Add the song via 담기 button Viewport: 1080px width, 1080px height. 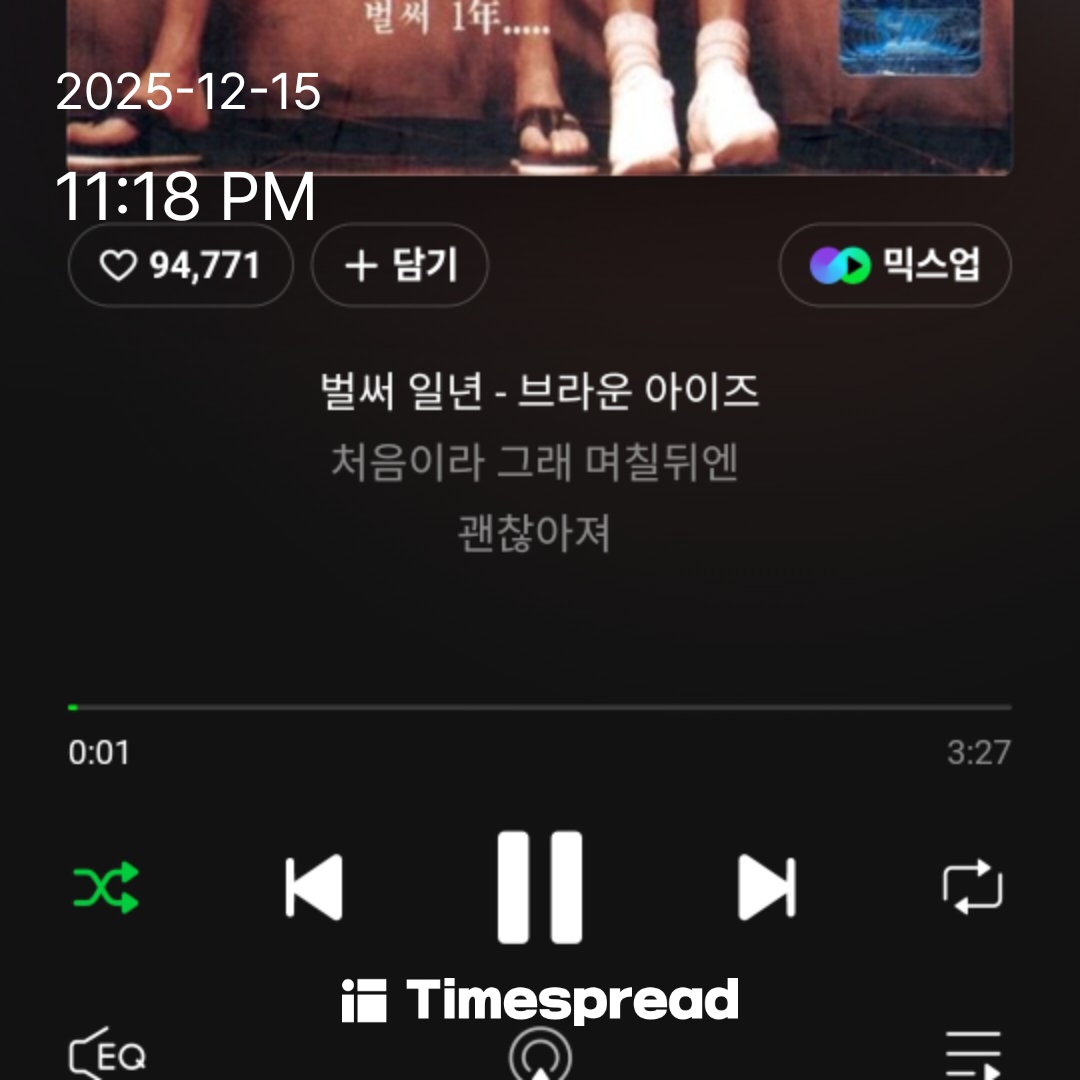click(400, 266)
